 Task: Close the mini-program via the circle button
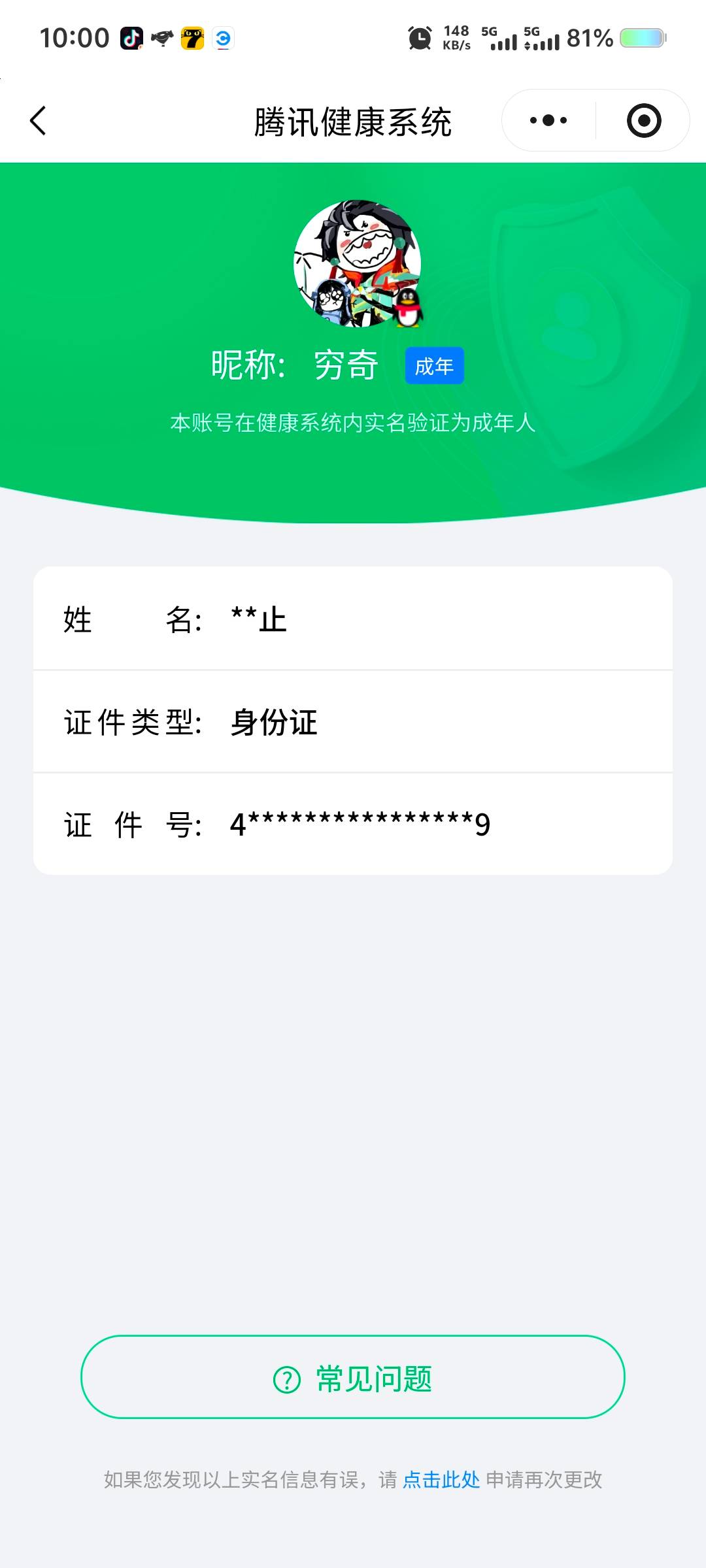click(643, 120)
